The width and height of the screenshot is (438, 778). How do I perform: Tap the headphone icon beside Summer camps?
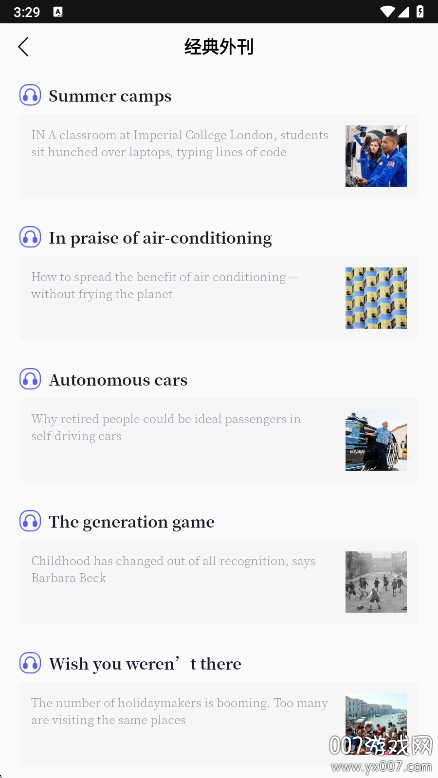(x=30, y=95)
